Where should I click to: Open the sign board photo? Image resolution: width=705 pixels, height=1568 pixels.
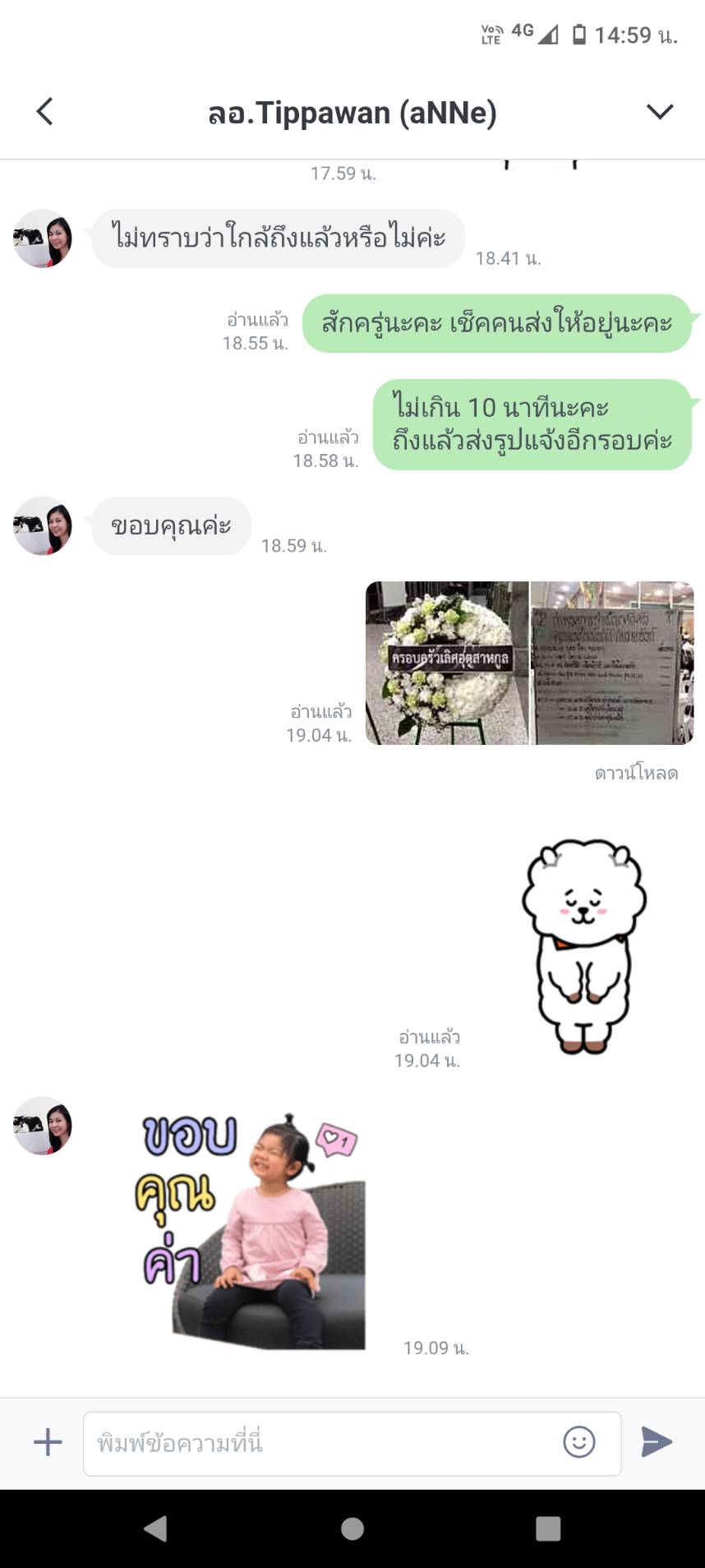click(612, 663)
